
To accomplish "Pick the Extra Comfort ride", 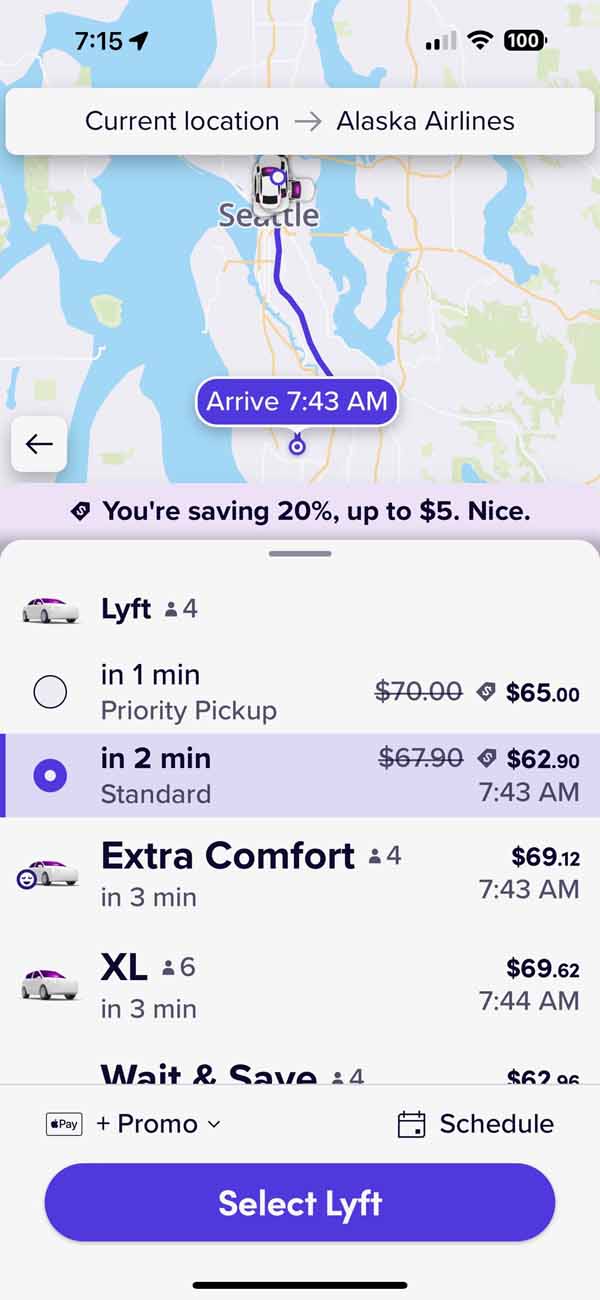I will (x=300, y=872).
